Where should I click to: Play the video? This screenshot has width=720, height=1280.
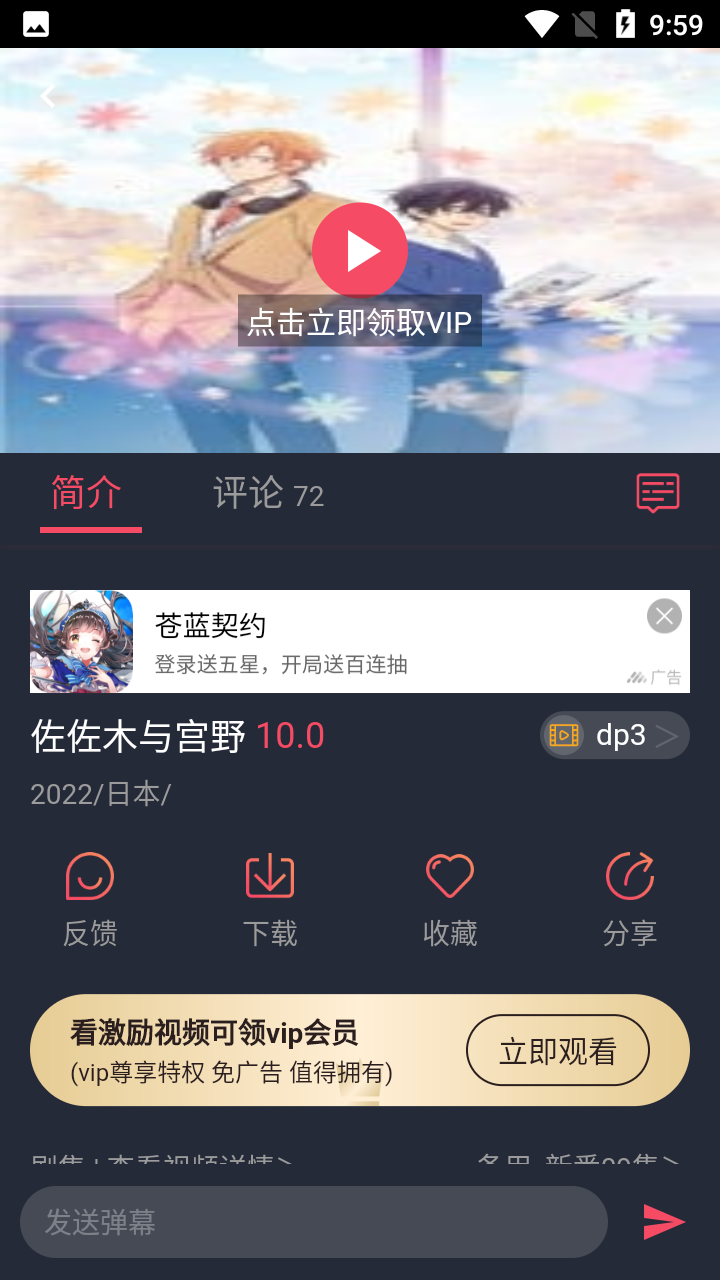[360, 251]
